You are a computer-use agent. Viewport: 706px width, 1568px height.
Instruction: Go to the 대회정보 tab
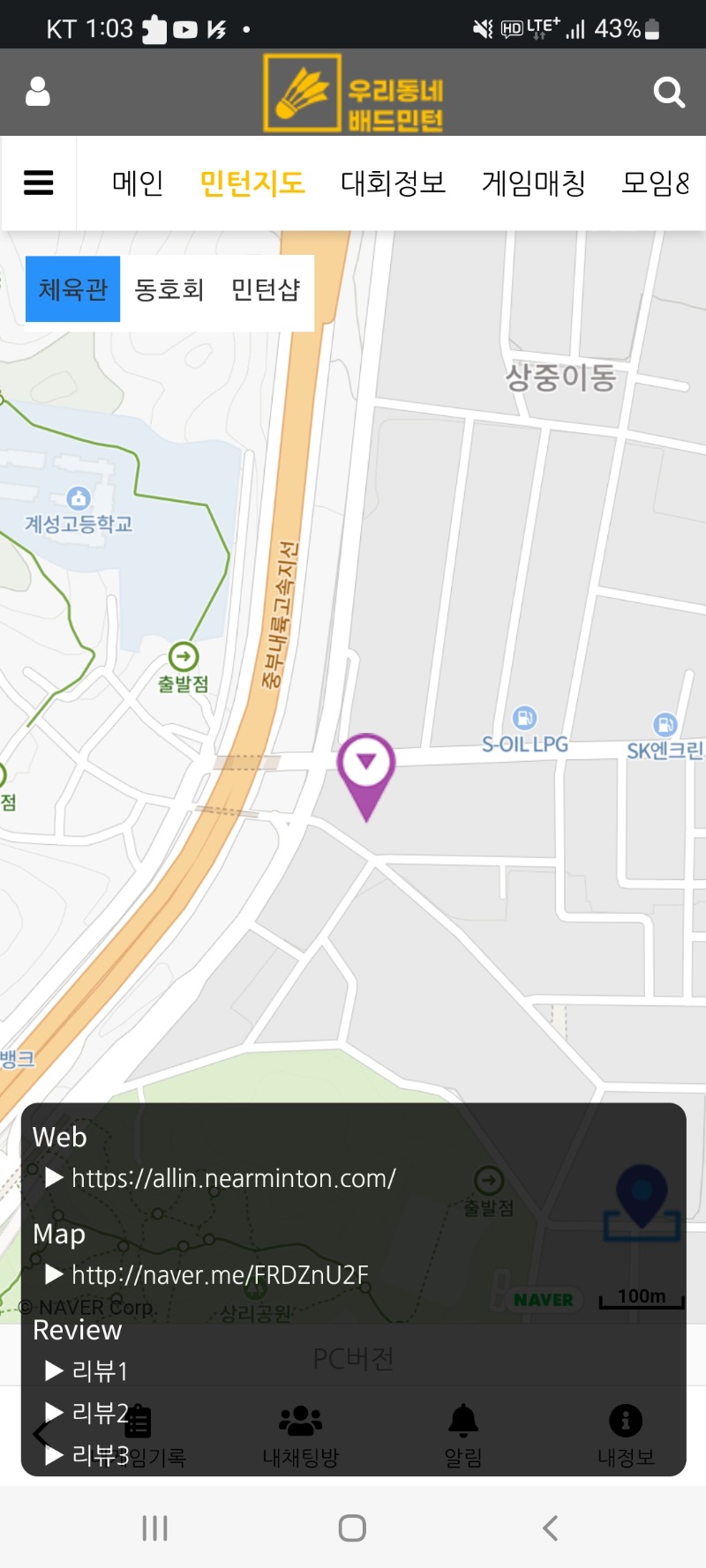coord(394,183)
